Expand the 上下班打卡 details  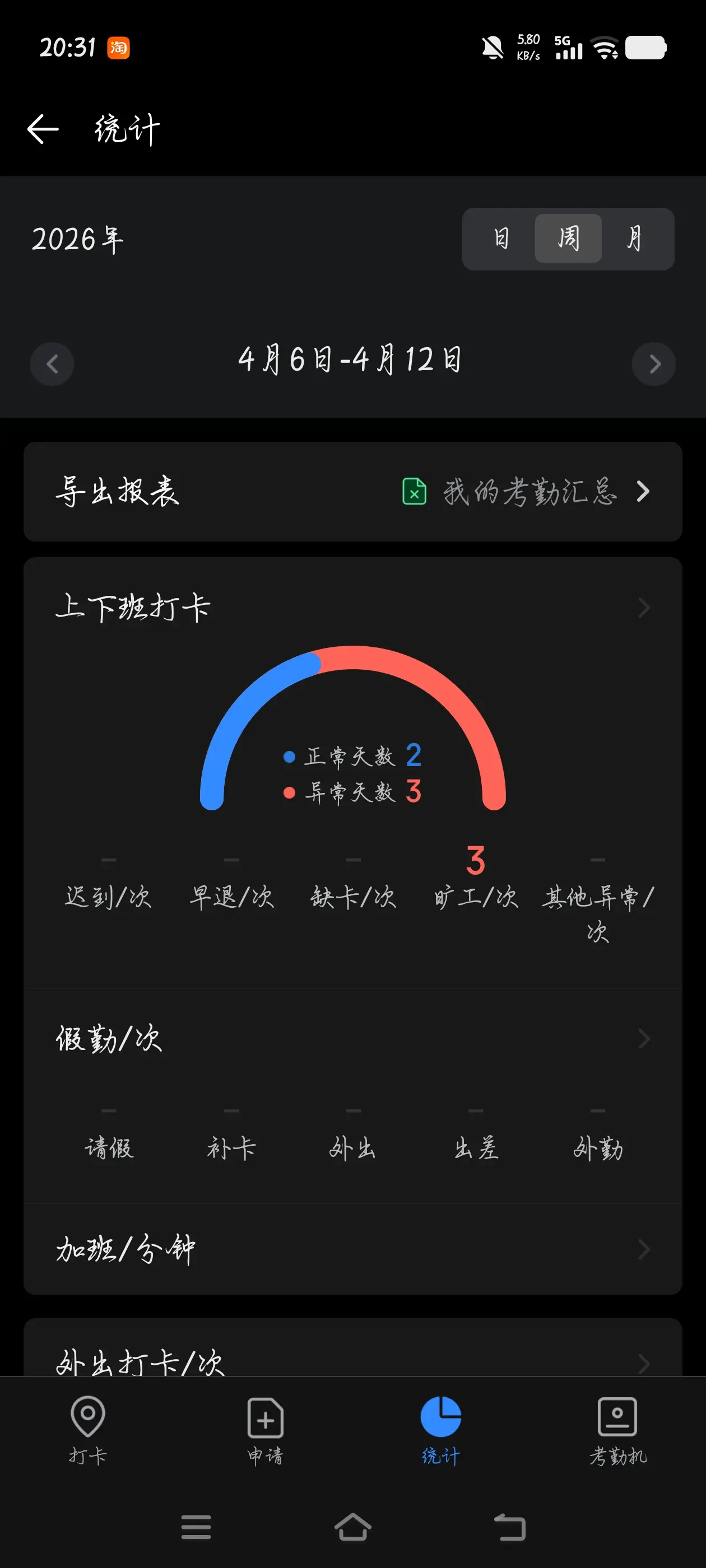click(643, 608)
